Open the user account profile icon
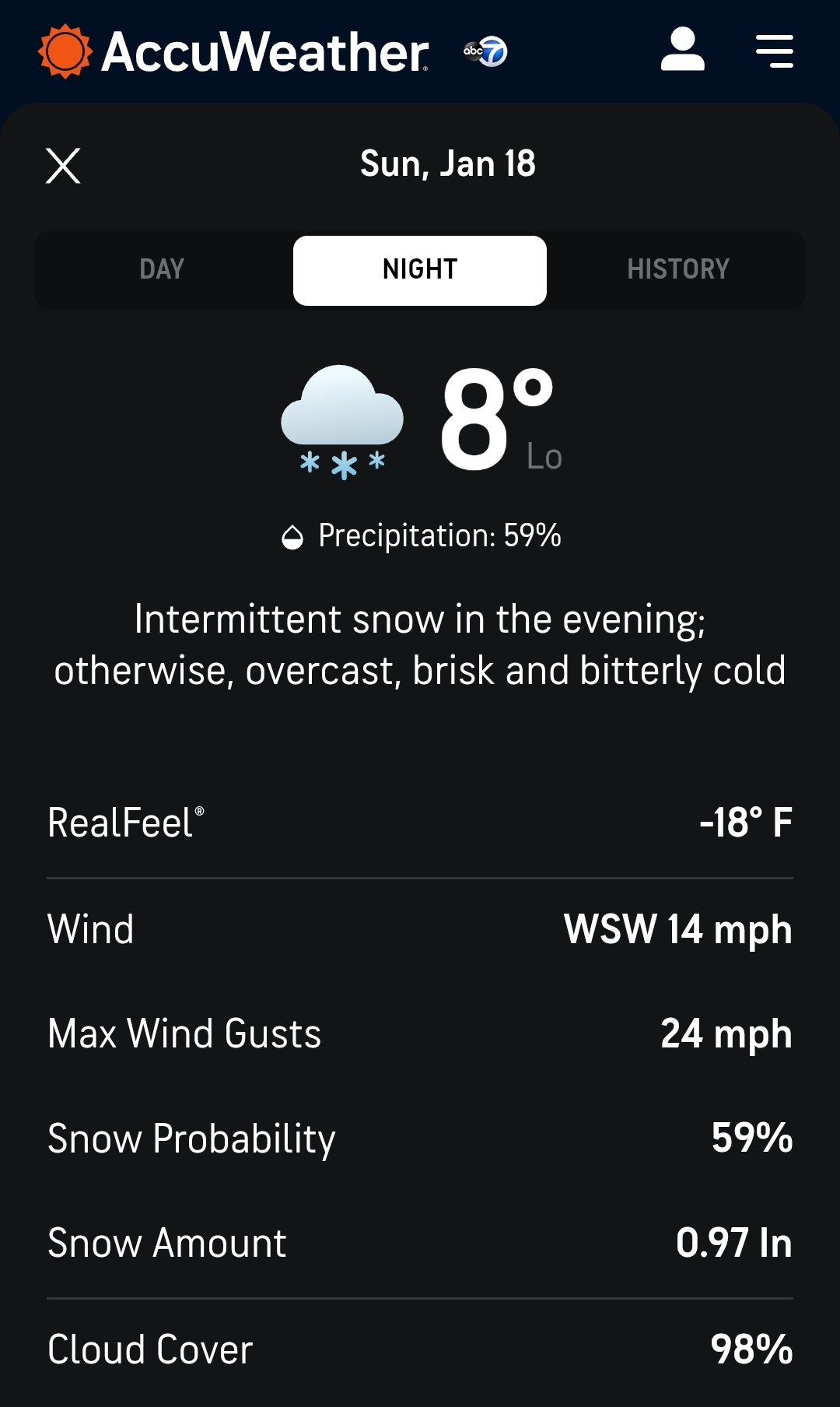 click(683, 51)
